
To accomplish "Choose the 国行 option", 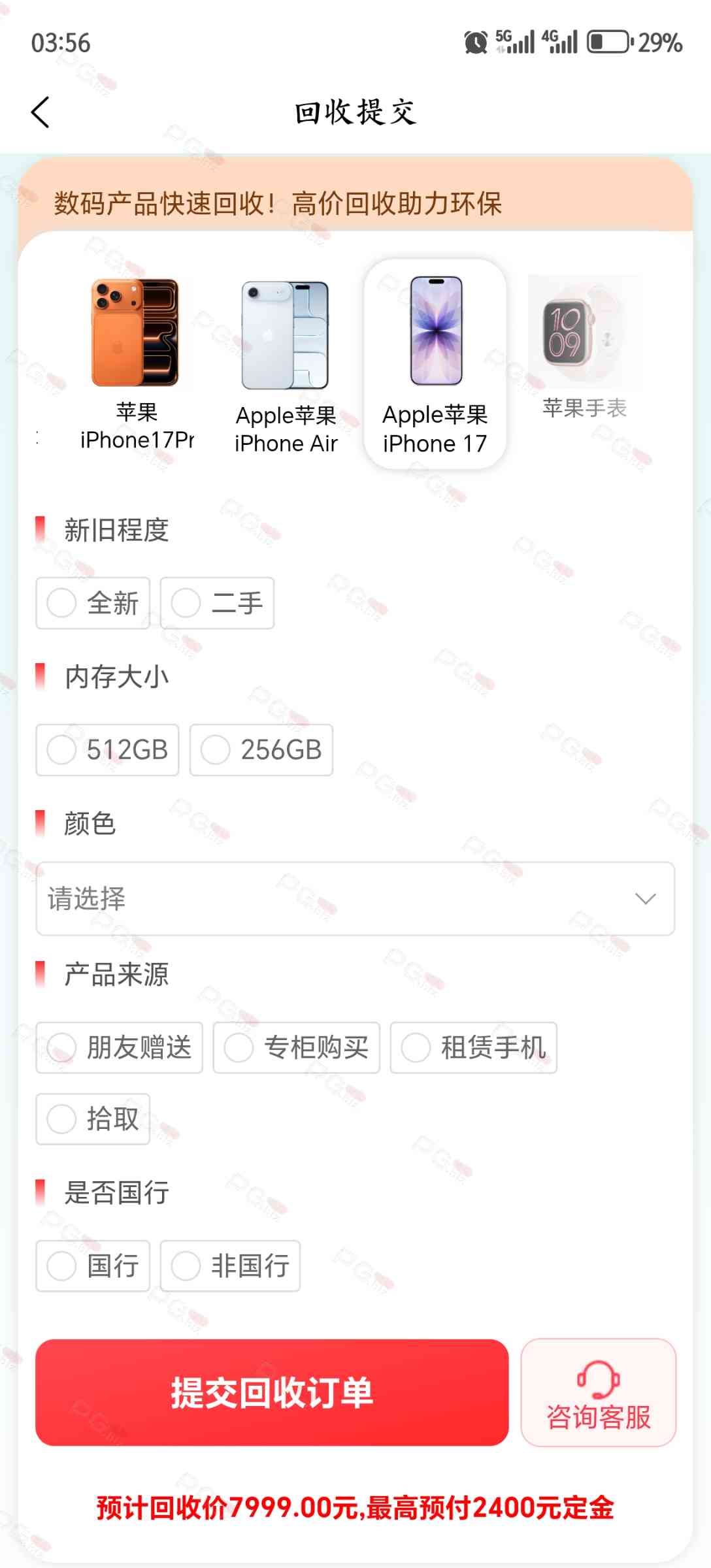I will tap(93, 1266).
